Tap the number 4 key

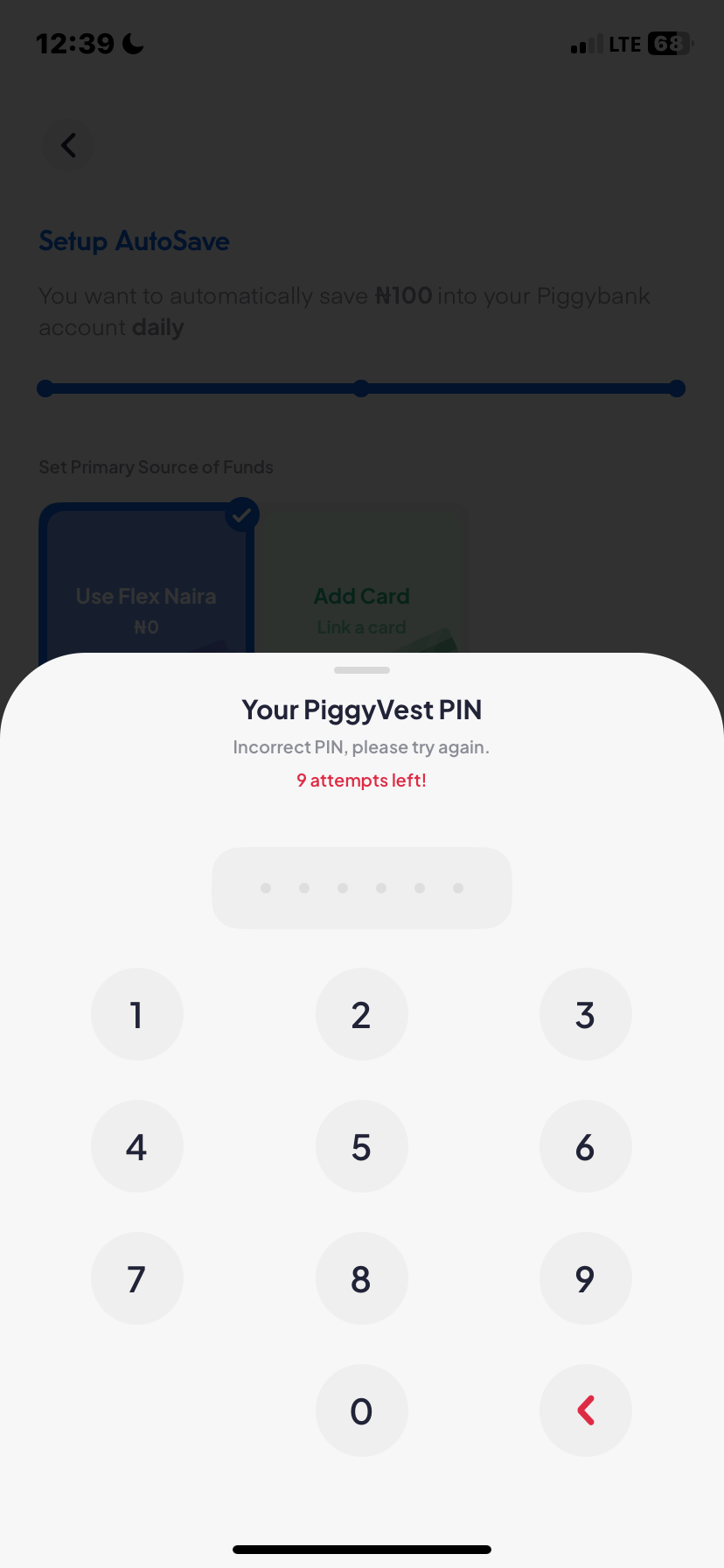pyautogui.click(x=137, y=1146)
